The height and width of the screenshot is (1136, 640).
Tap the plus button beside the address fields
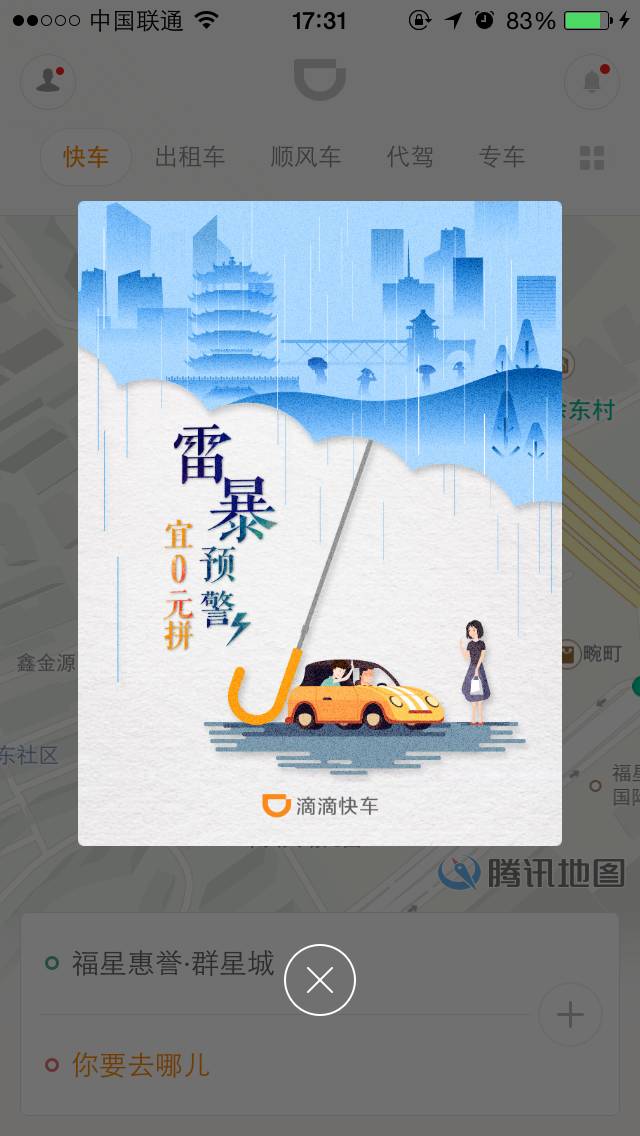(570, 1014)
